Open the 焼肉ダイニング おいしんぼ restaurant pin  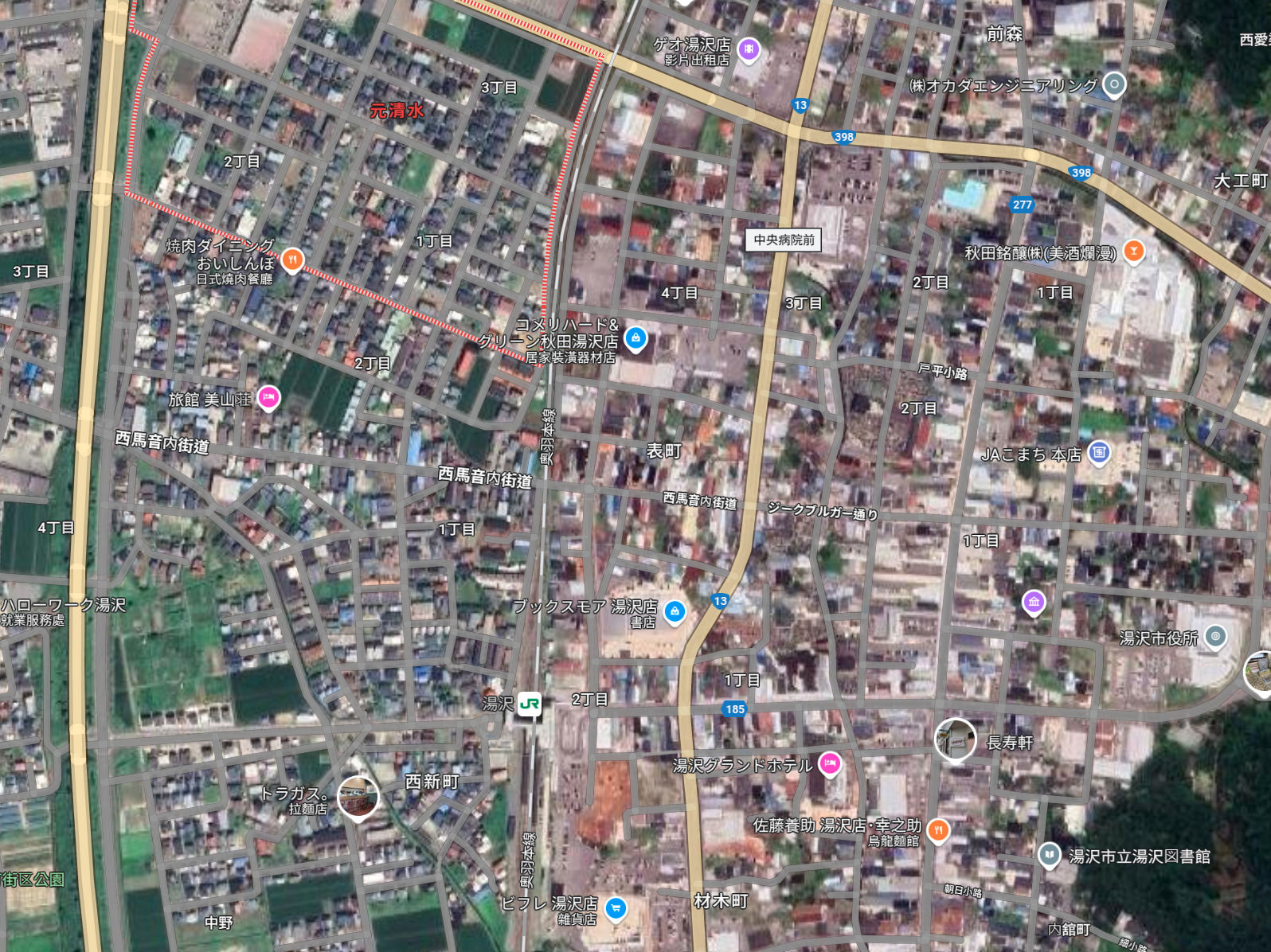click(x=292, y=259)
